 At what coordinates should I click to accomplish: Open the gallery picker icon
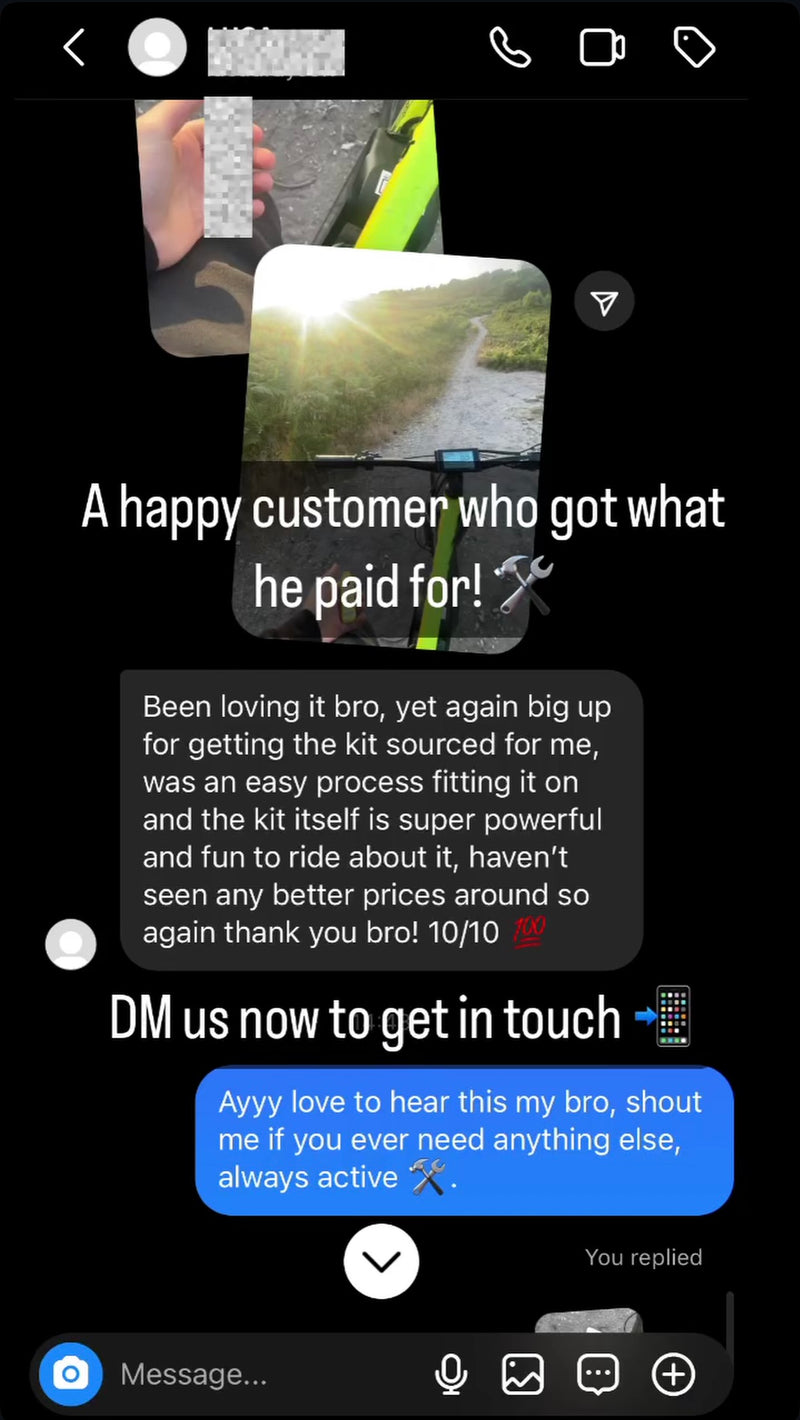(524, 1374)
